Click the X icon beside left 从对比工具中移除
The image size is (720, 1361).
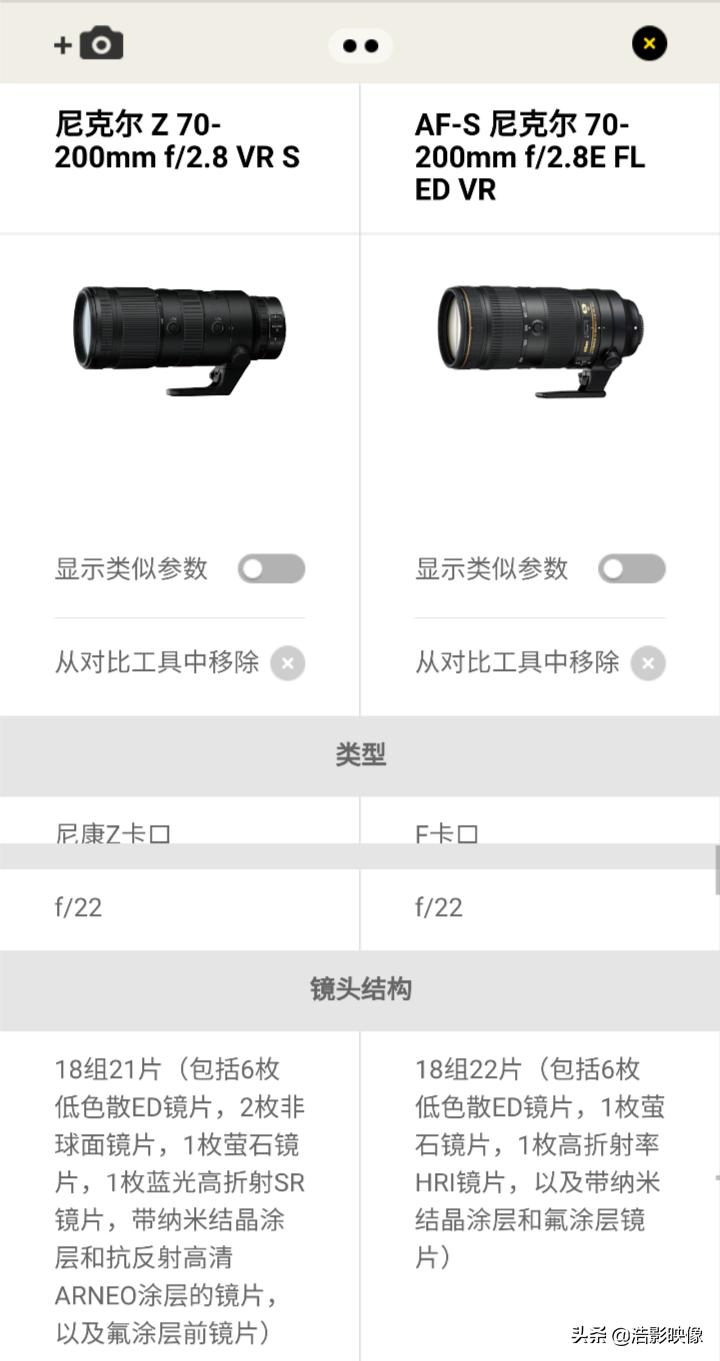[x=288, y=663]
